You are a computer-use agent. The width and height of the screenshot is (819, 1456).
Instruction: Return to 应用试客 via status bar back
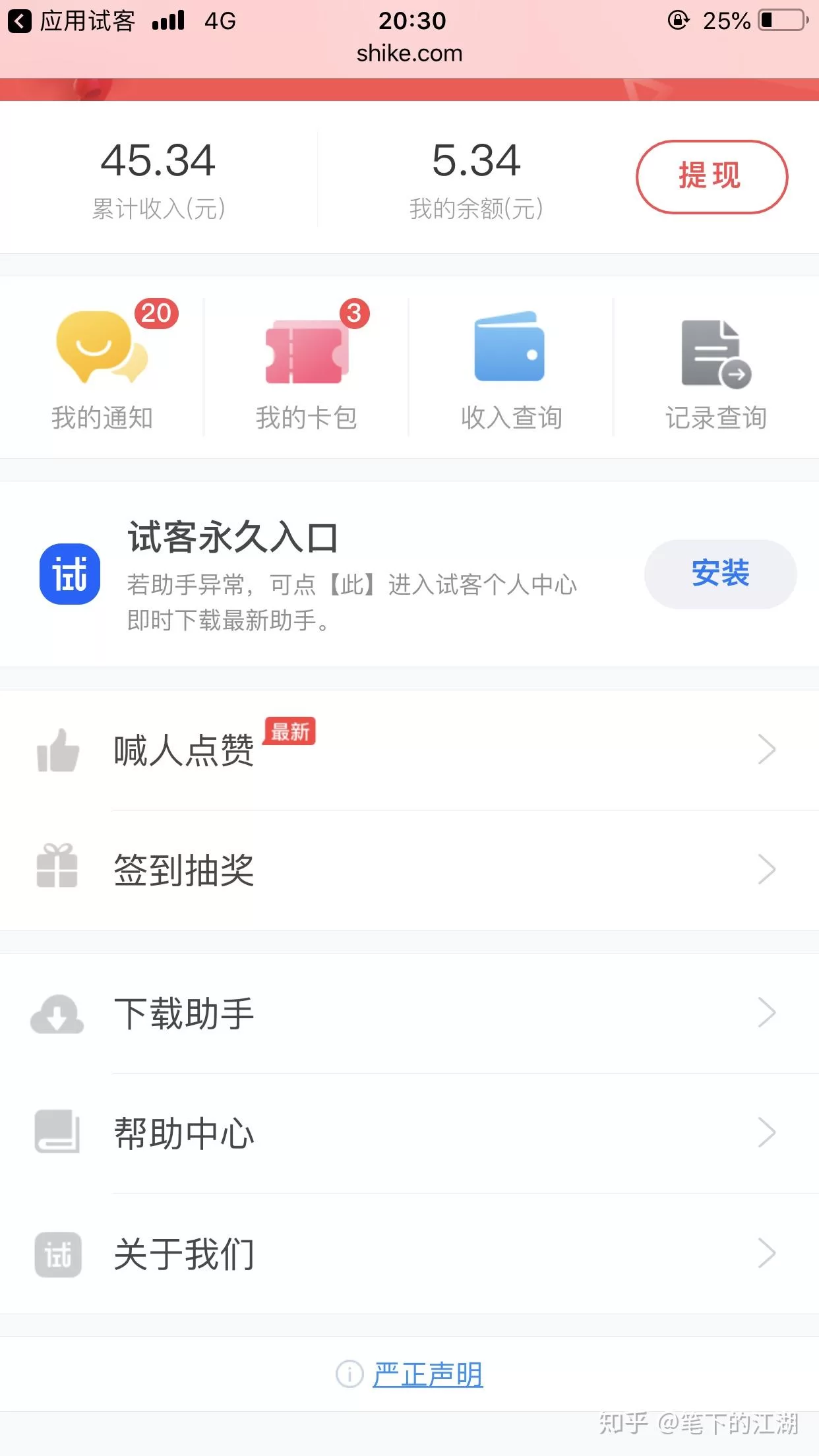[x=71, y=21]
